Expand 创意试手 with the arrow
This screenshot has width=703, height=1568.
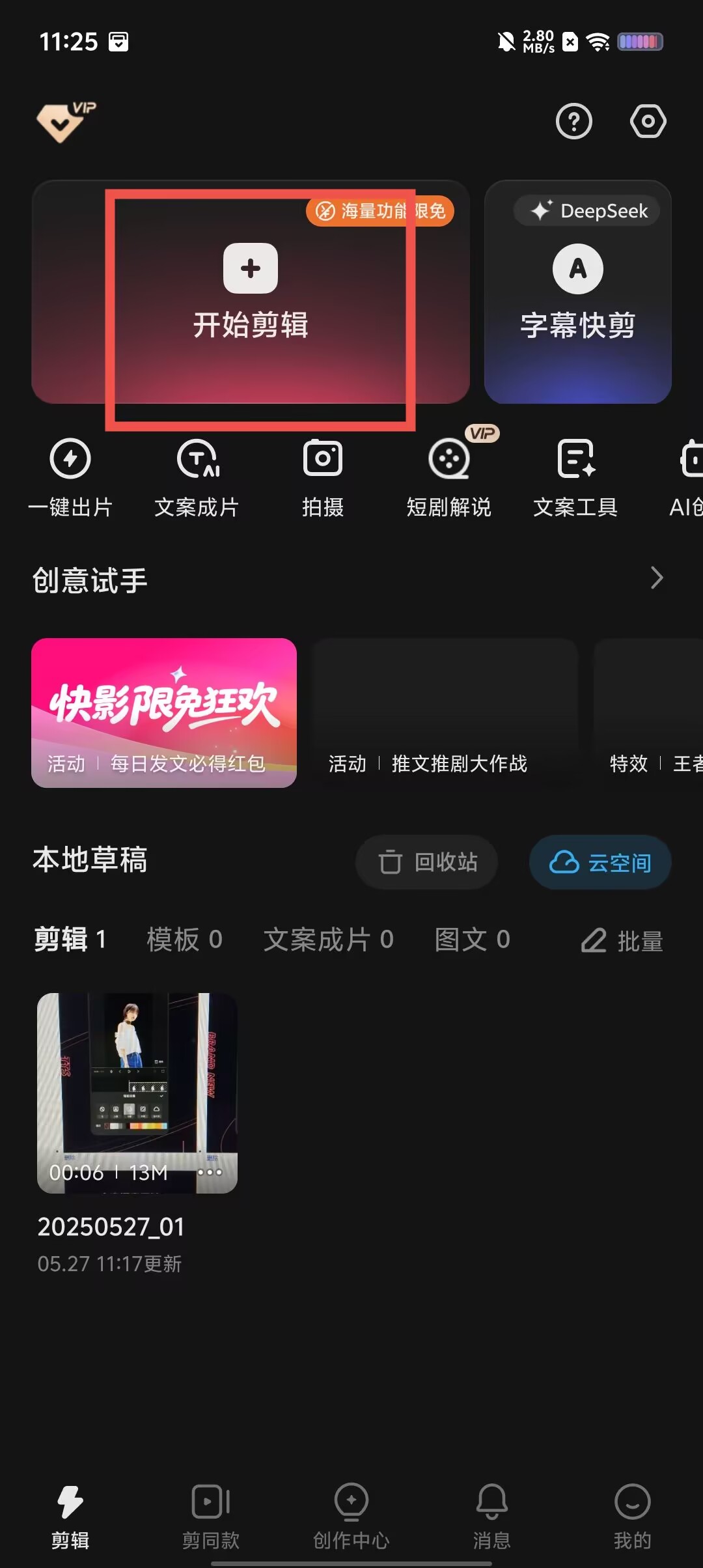656,578
